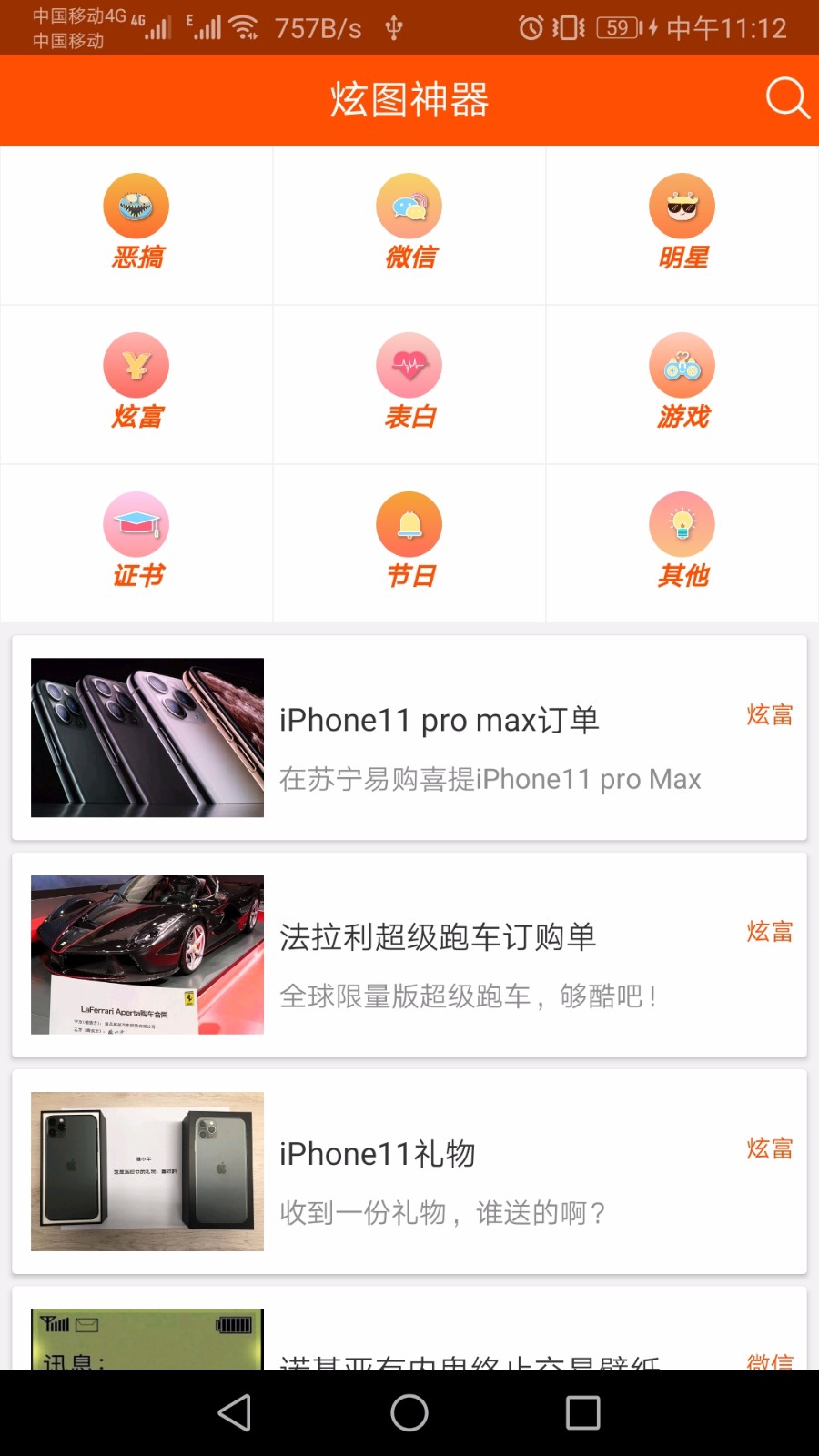Open the 节日 festival category
The width and height of the screenshot is (819, 1456).
point(409,541)
